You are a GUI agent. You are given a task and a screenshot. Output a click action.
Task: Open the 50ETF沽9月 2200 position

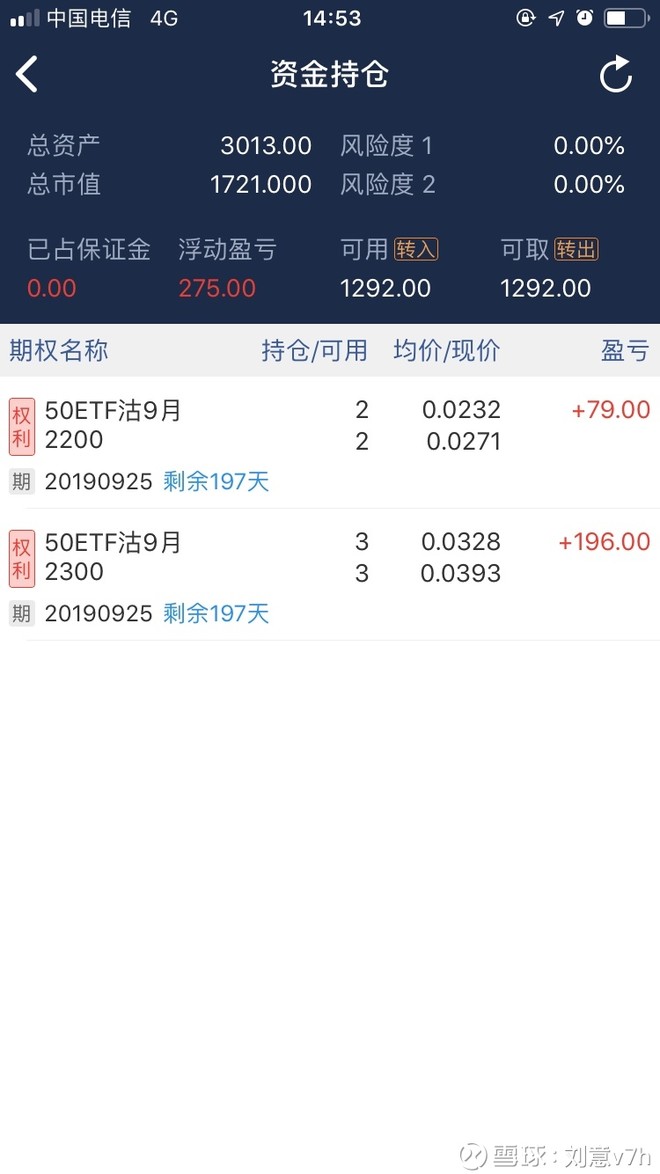330,440
